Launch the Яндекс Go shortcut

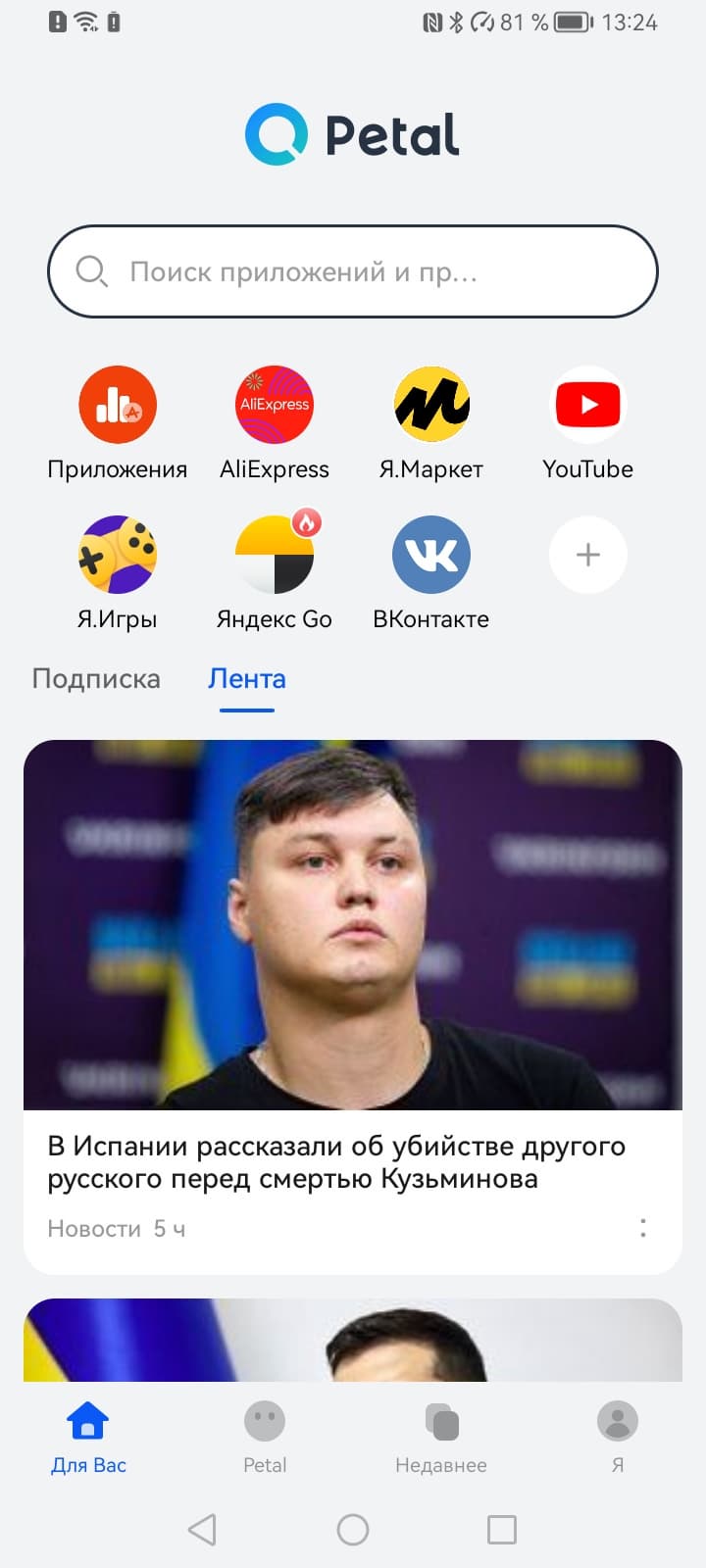coord(275,555)
